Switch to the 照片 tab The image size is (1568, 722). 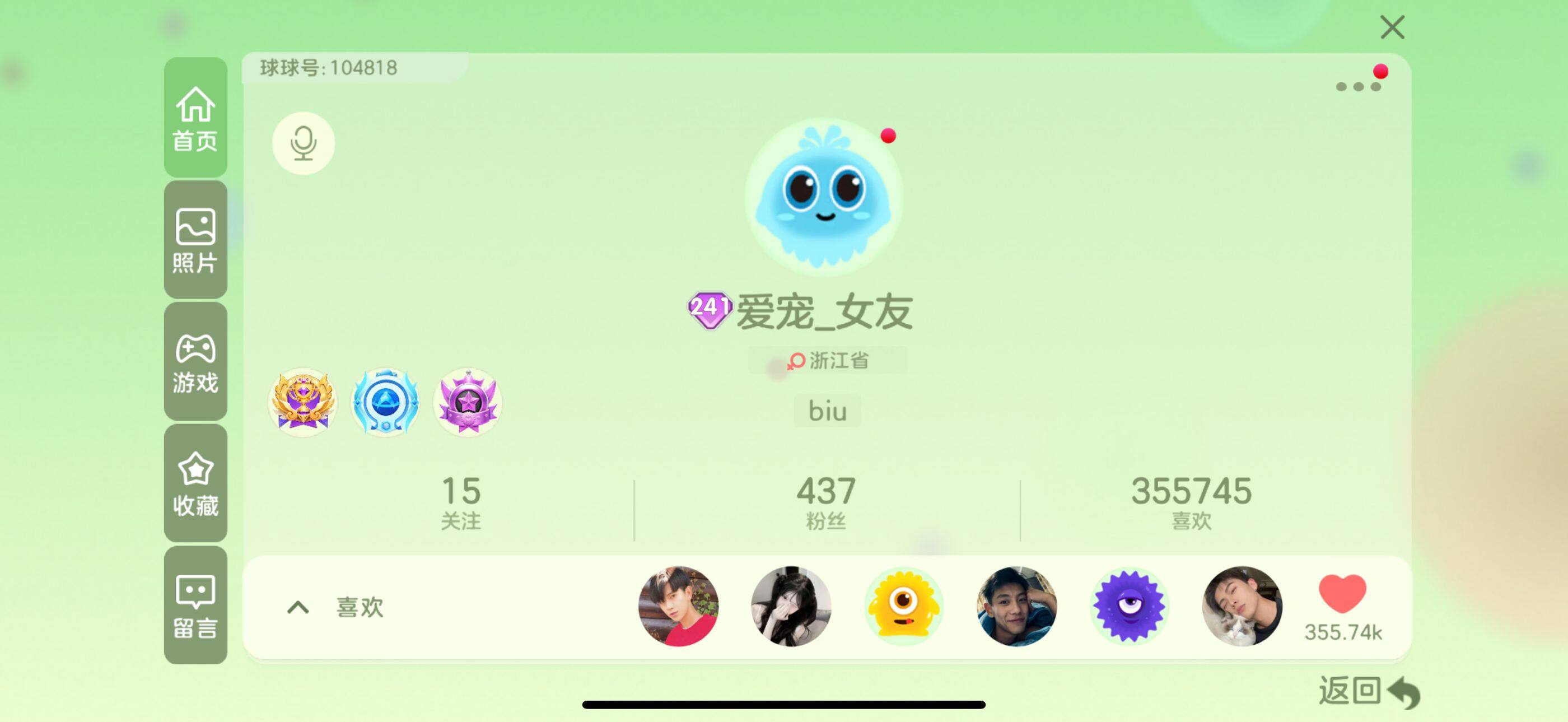195,240
